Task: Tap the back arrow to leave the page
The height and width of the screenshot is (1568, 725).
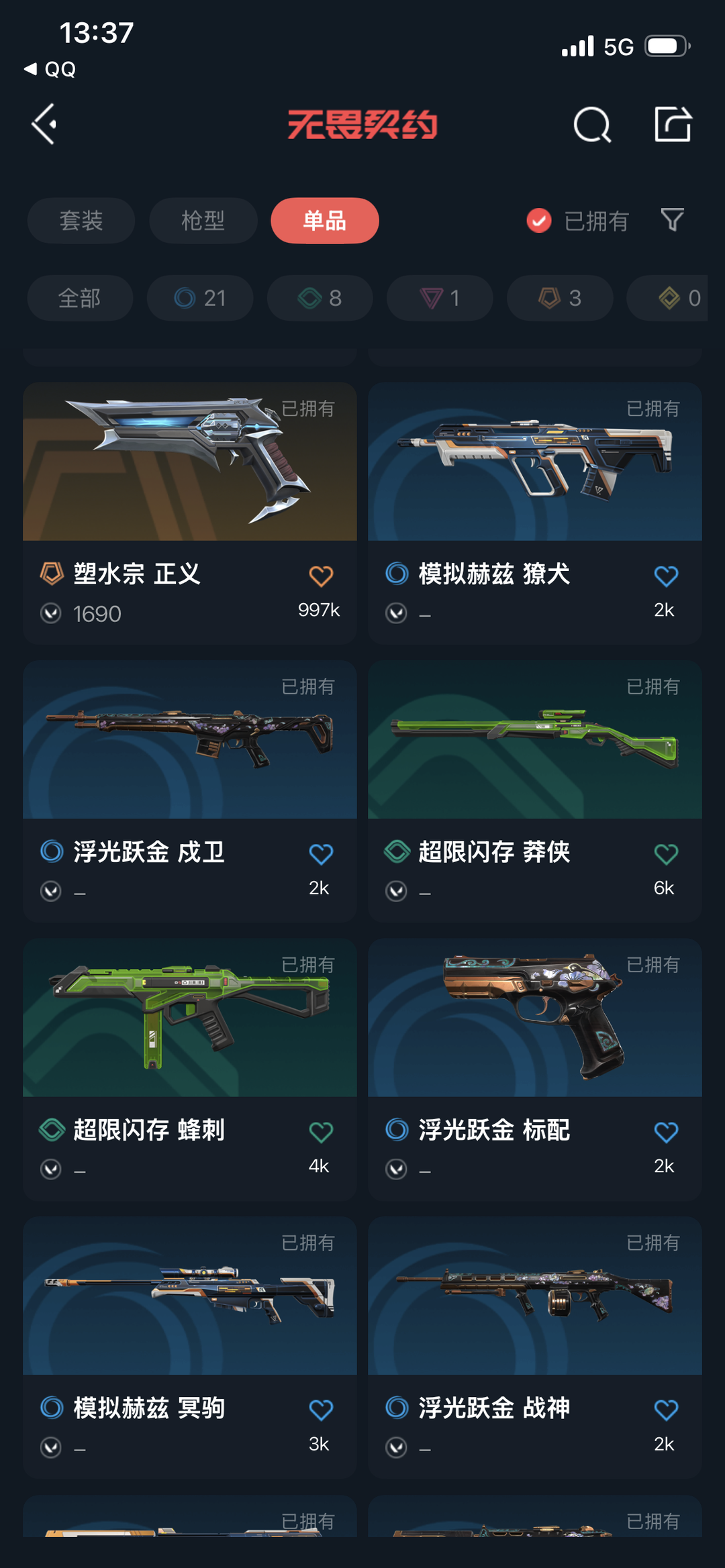Action: (43, 124)
